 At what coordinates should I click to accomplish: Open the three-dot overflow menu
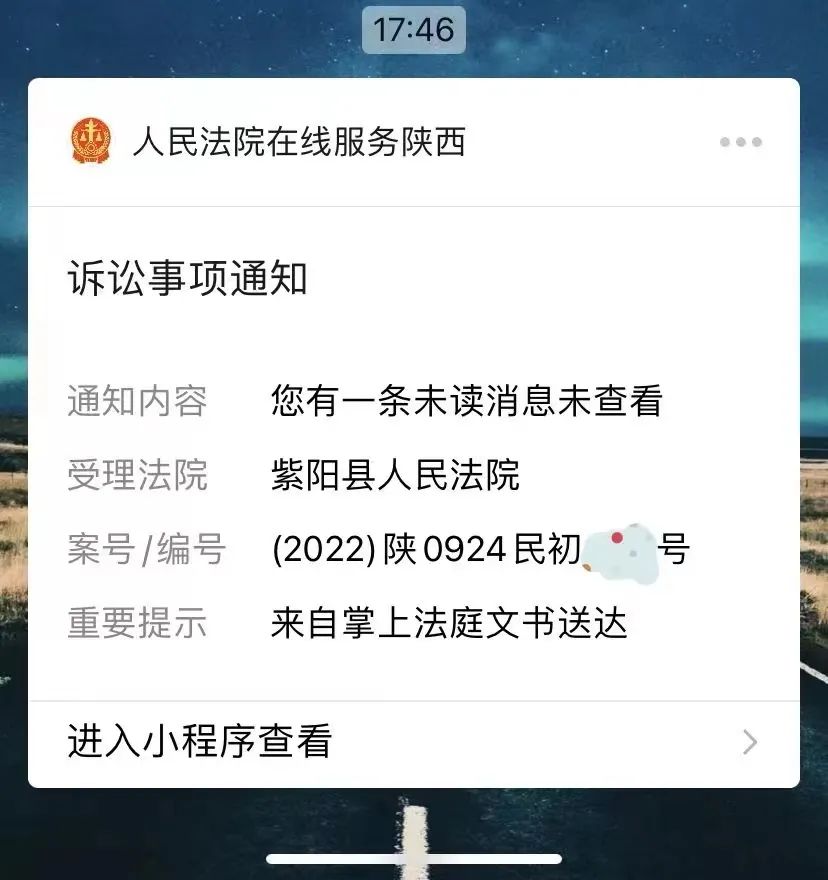[740, 142]
